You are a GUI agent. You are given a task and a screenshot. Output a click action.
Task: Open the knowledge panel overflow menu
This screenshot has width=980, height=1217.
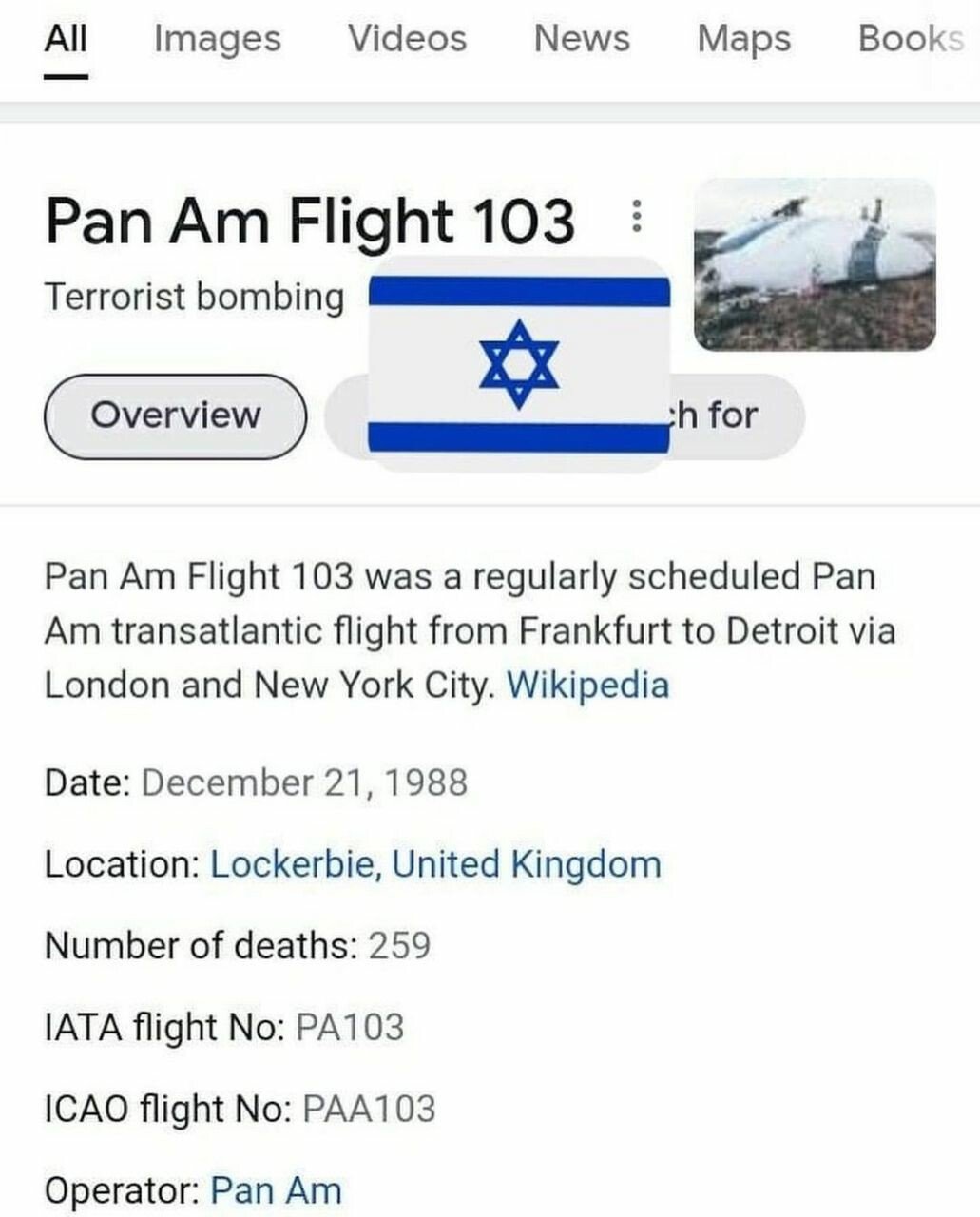click(638, 219)
